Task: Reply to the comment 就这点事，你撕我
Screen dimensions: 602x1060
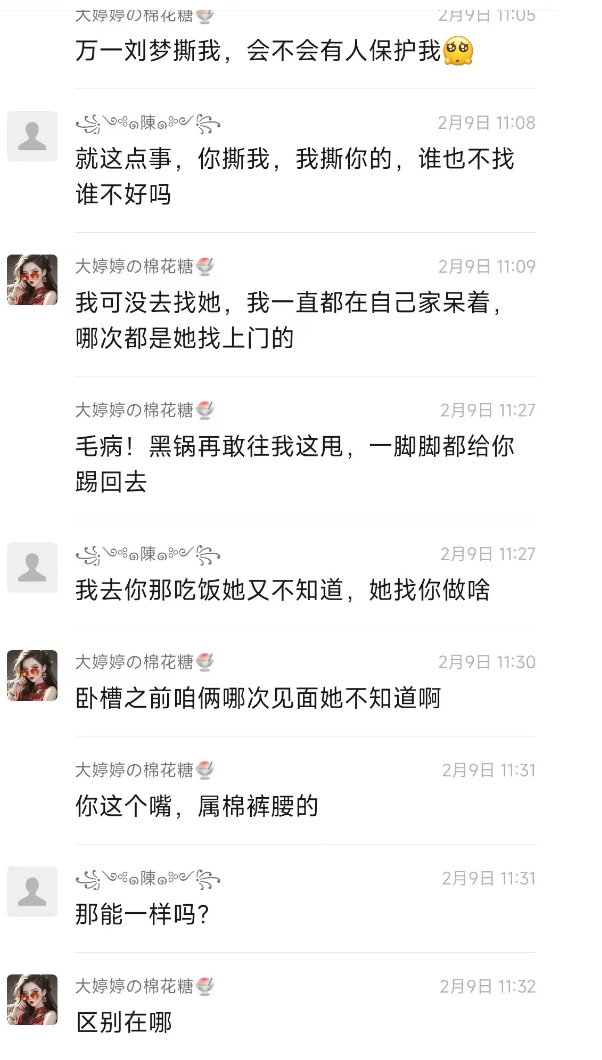Action: (295, 175)
